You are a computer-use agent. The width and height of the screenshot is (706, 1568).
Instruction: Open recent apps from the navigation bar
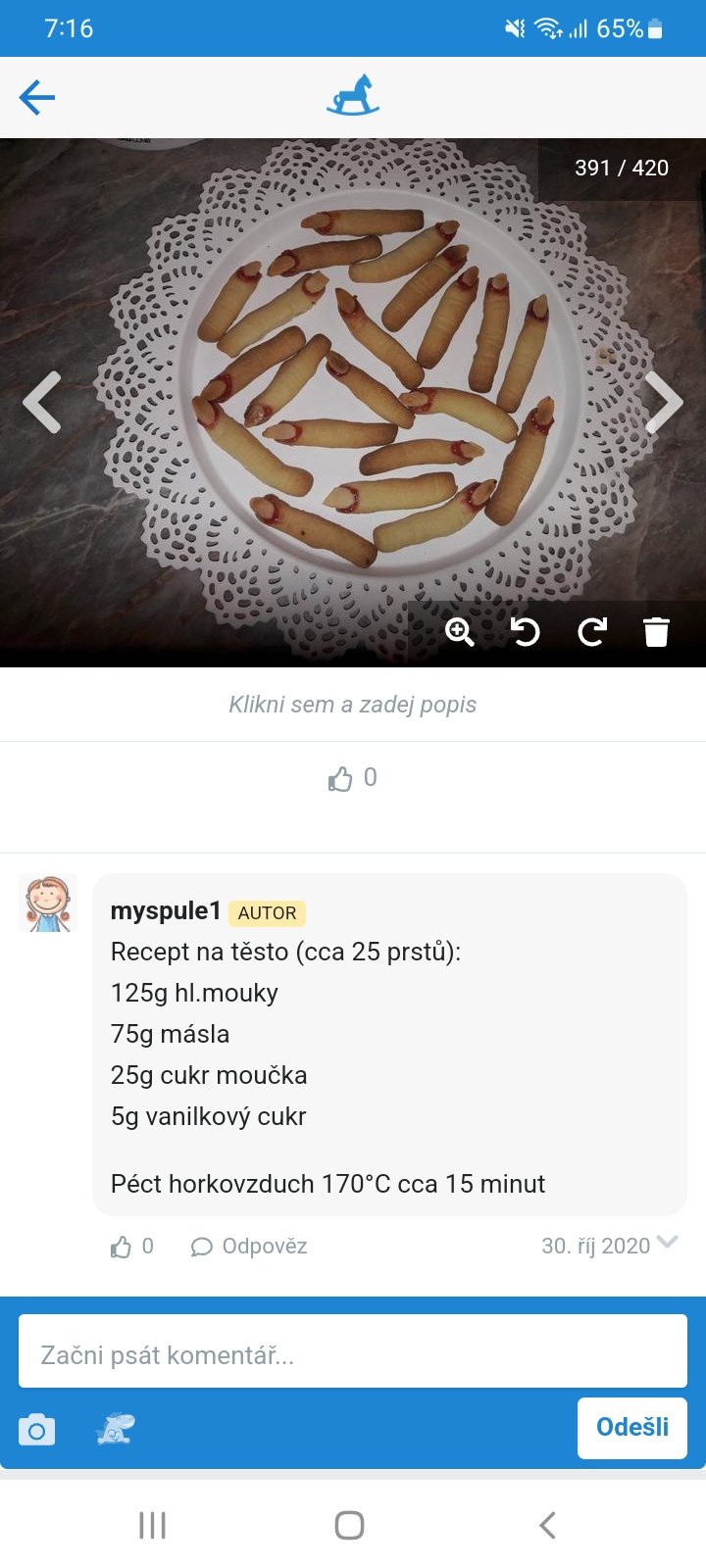pyautogui.click(x=152, y=1525)
